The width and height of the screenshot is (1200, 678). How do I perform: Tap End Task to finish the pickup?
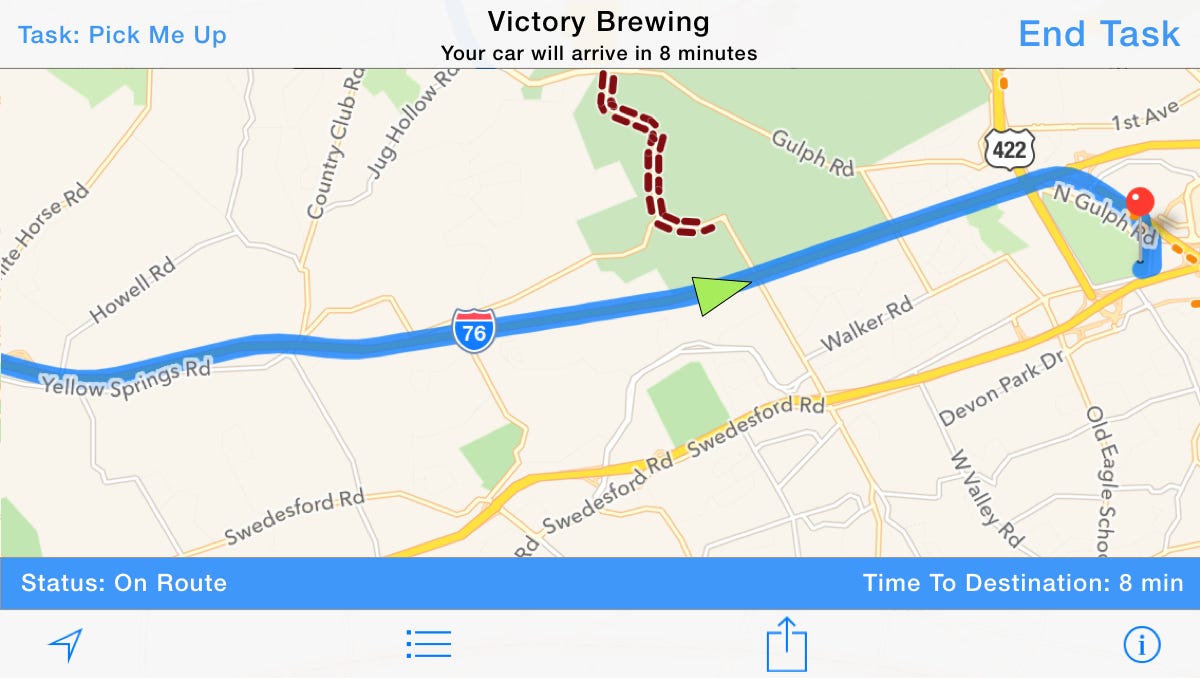tap(1098, 34)
